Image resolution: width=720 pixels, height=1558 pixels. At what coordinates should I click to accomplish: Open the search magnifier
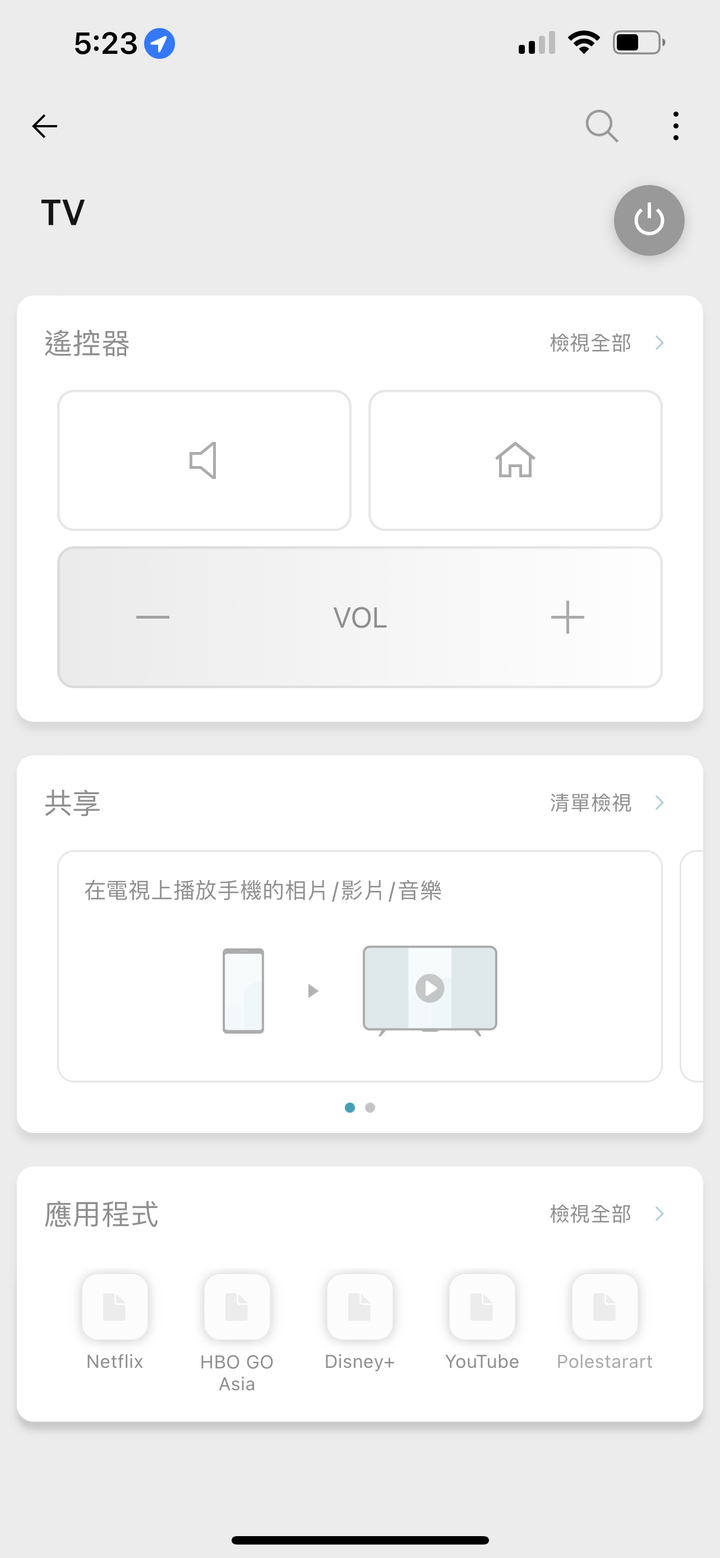point(601,126)
